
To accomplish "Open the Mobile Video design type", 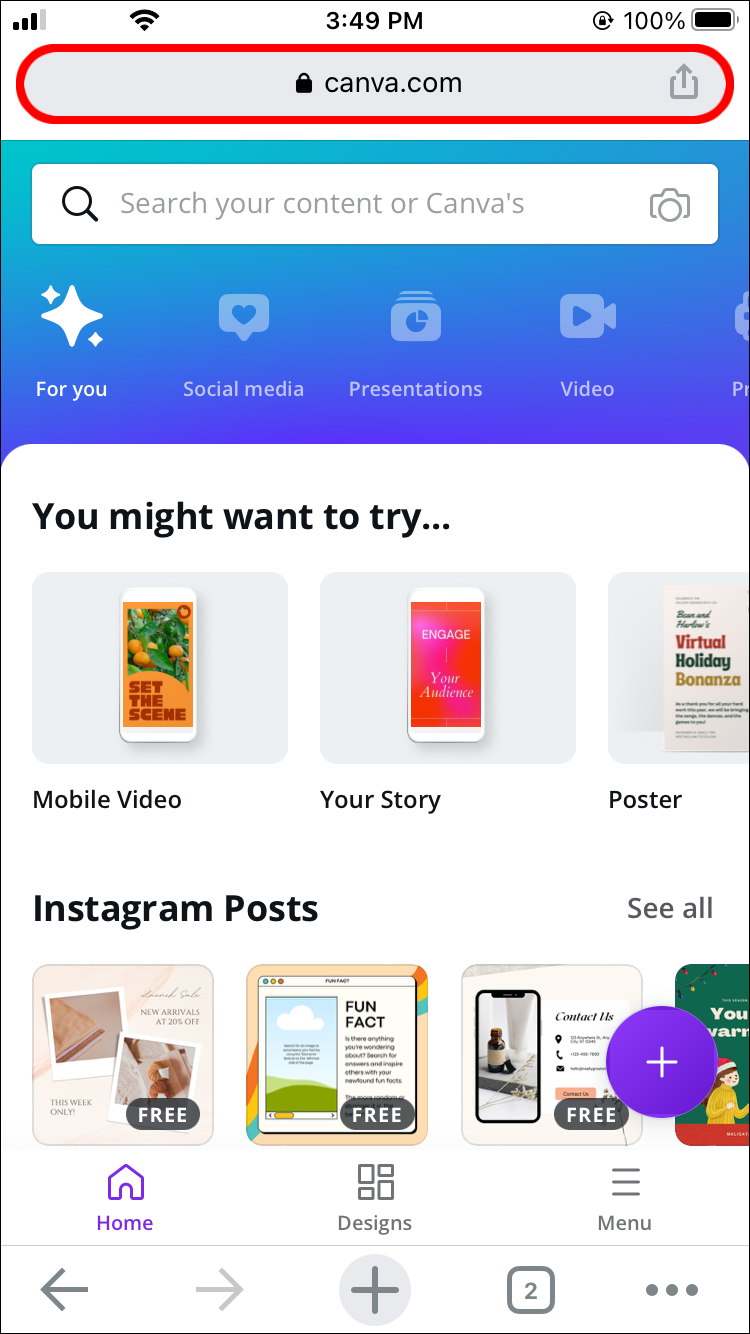I will 159,668.
